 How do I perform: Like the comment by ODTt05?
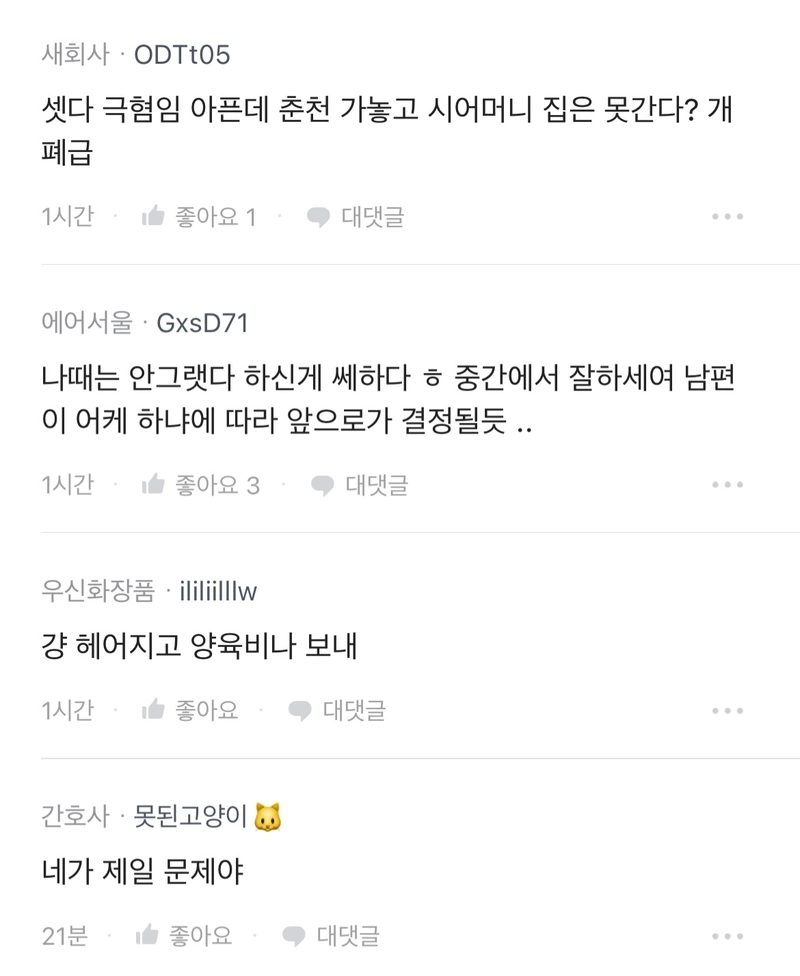[x=198, y=217]
